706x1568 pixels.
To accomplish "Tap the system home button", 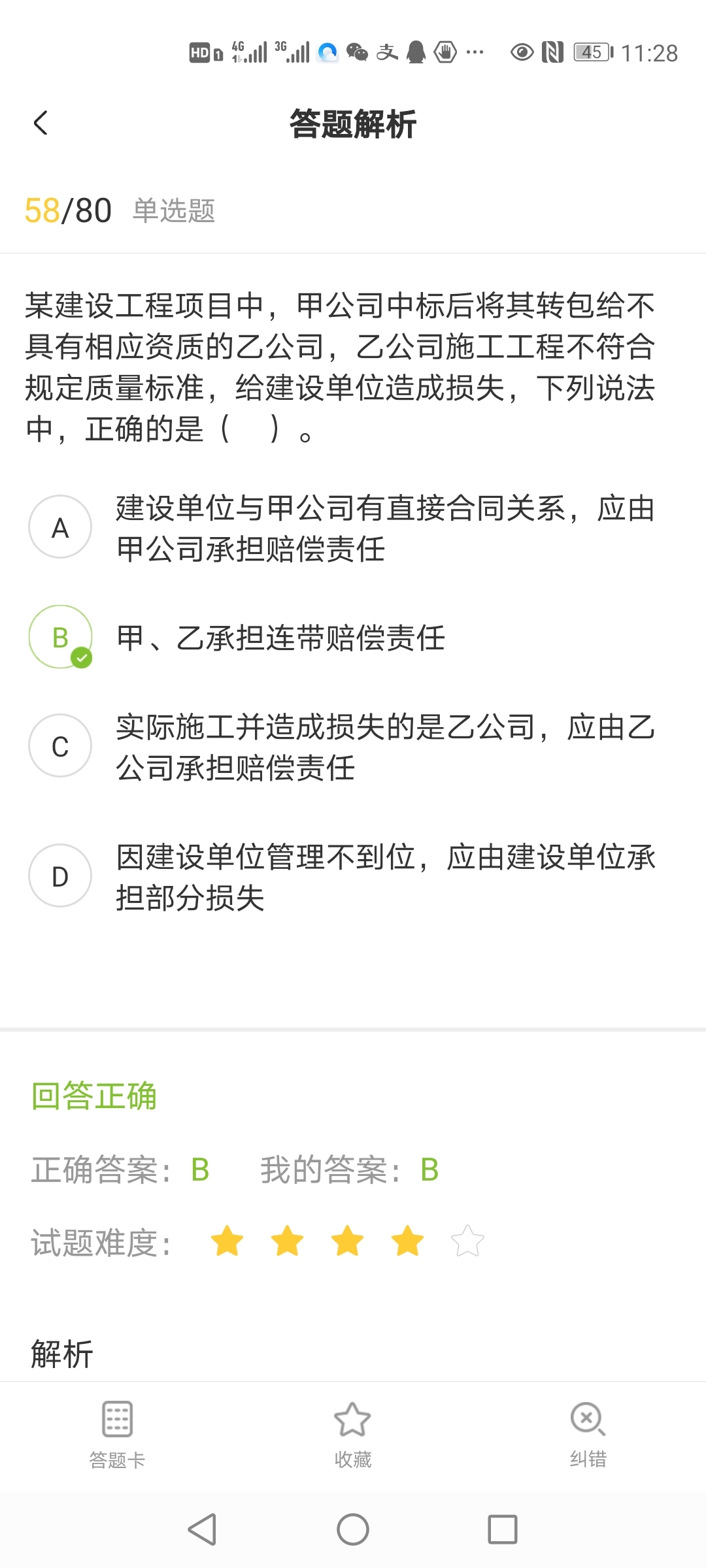I will (353, 1529).
